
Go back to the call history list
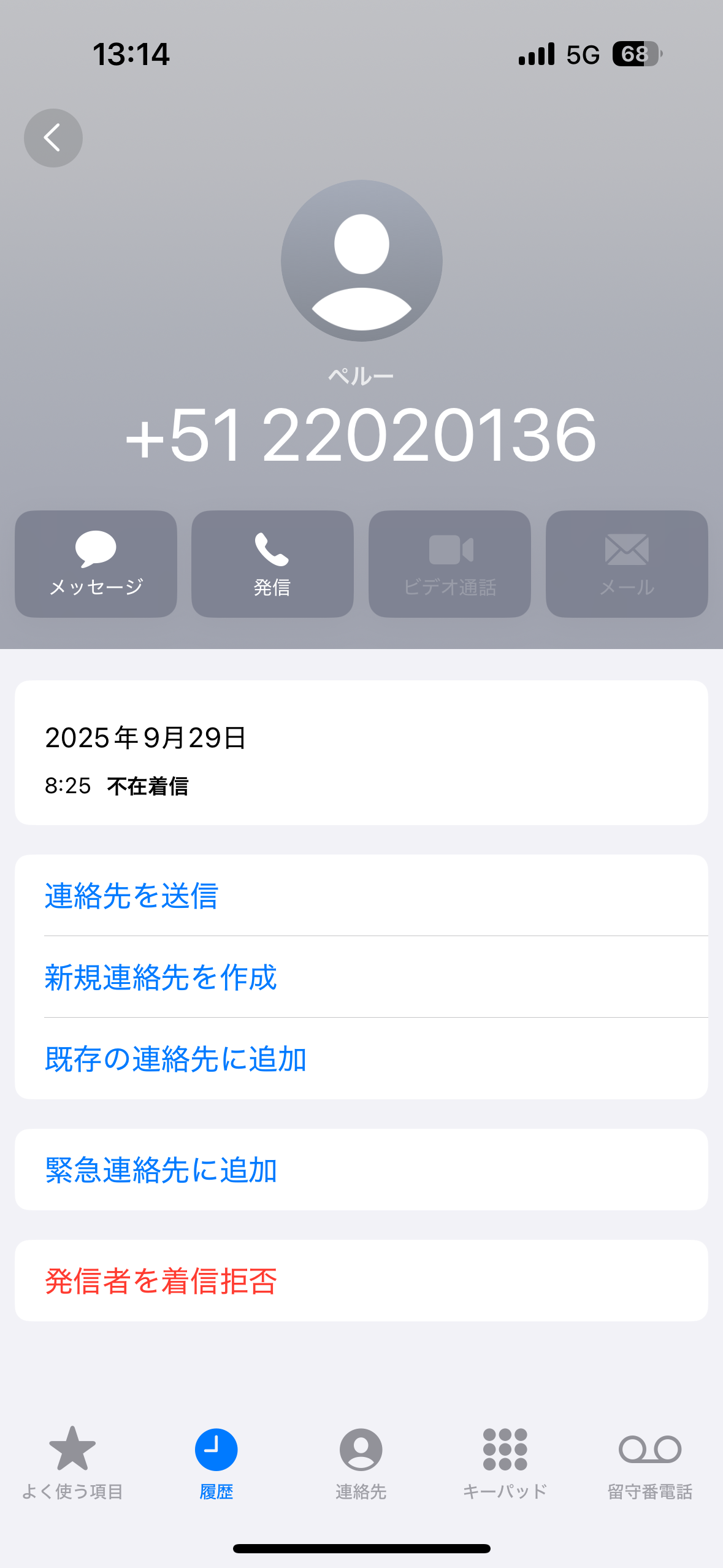(x=53, y=138)
